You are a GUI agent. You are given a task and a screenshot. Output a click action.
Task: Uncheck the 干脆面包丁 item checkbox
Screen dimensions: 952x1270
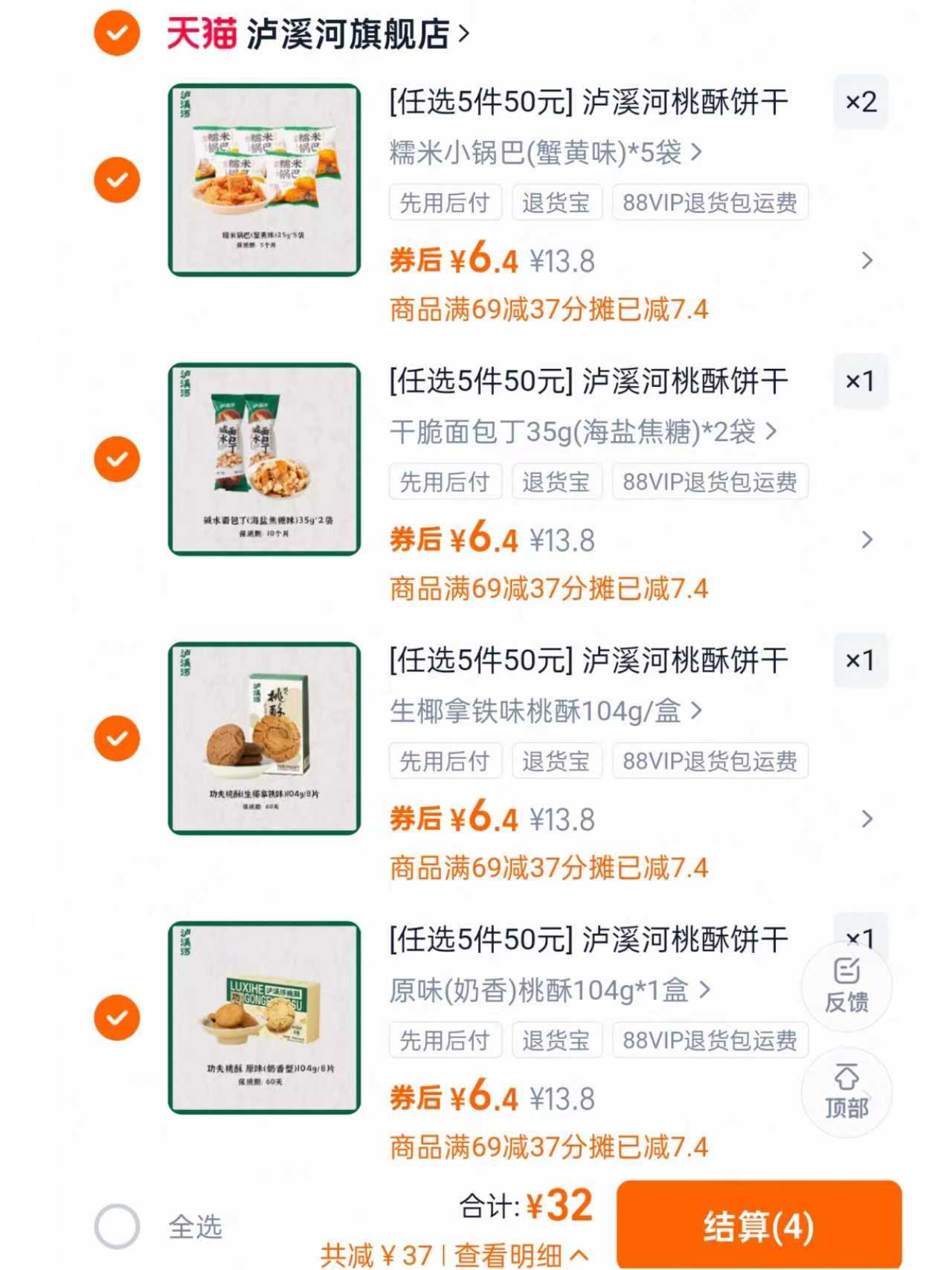coord(116,459)
